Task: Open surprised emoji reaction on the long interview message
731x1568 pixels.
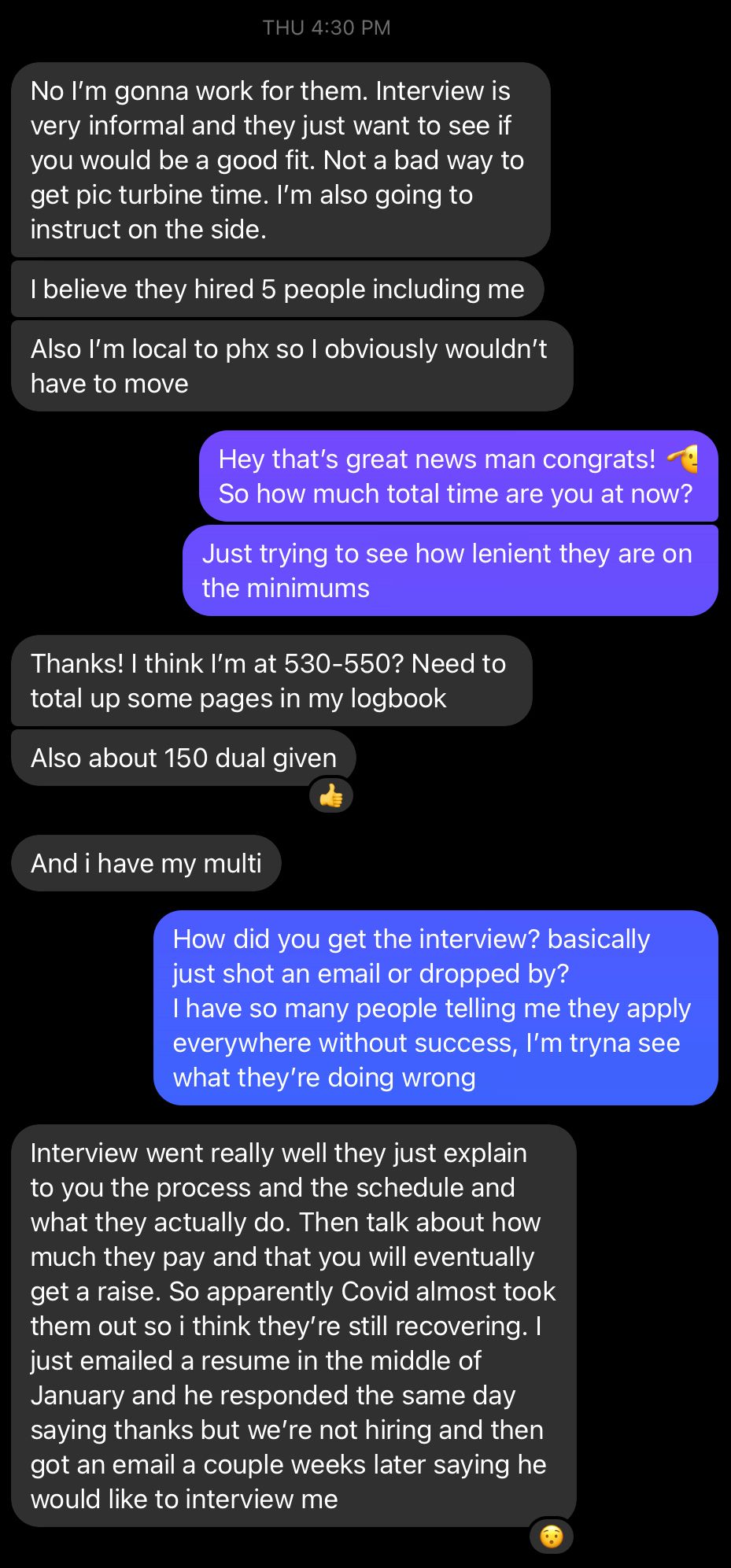Action: point(552,1536)
